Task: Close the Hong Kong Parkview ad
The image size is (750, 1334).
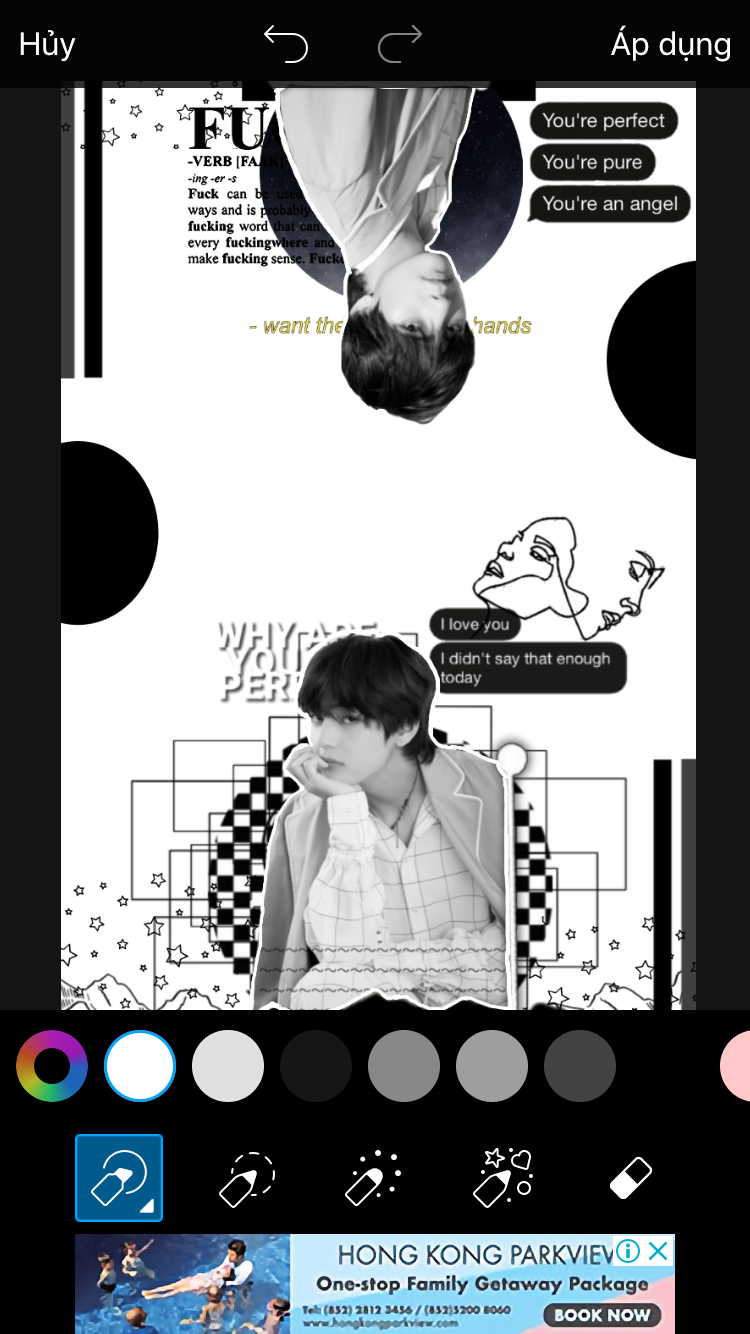Action: [658, 1251]
